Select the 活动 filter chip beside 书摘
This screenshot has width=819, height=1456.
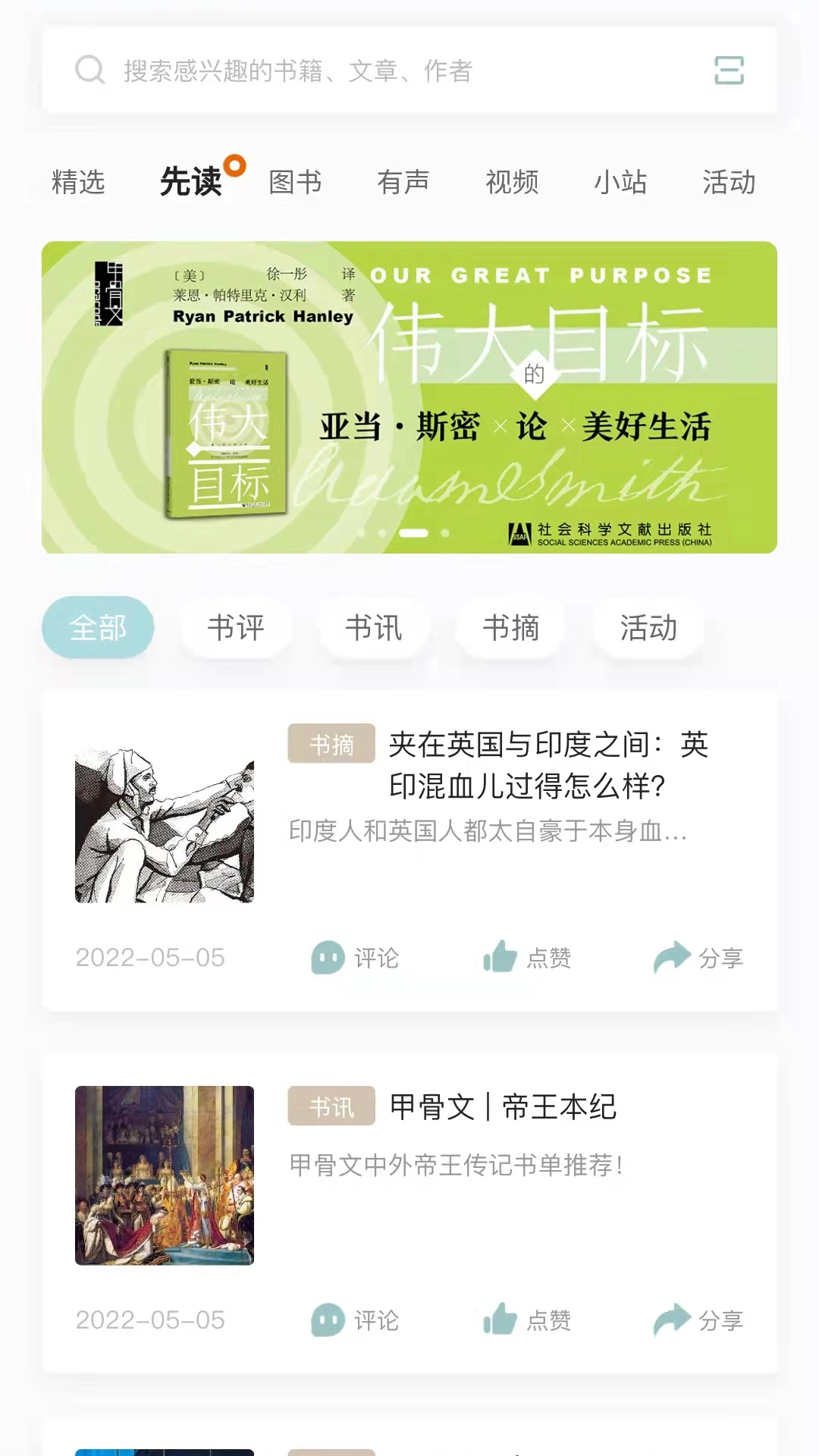[648, 628]
